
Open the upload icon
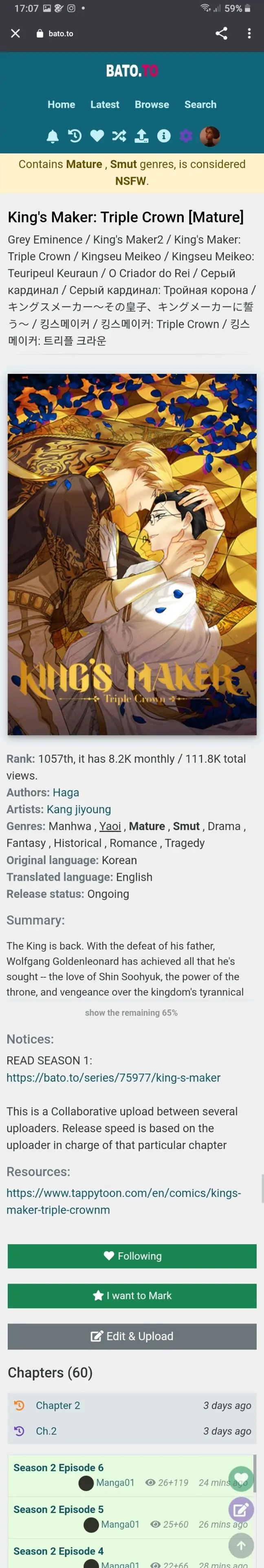tap(141, 136)
